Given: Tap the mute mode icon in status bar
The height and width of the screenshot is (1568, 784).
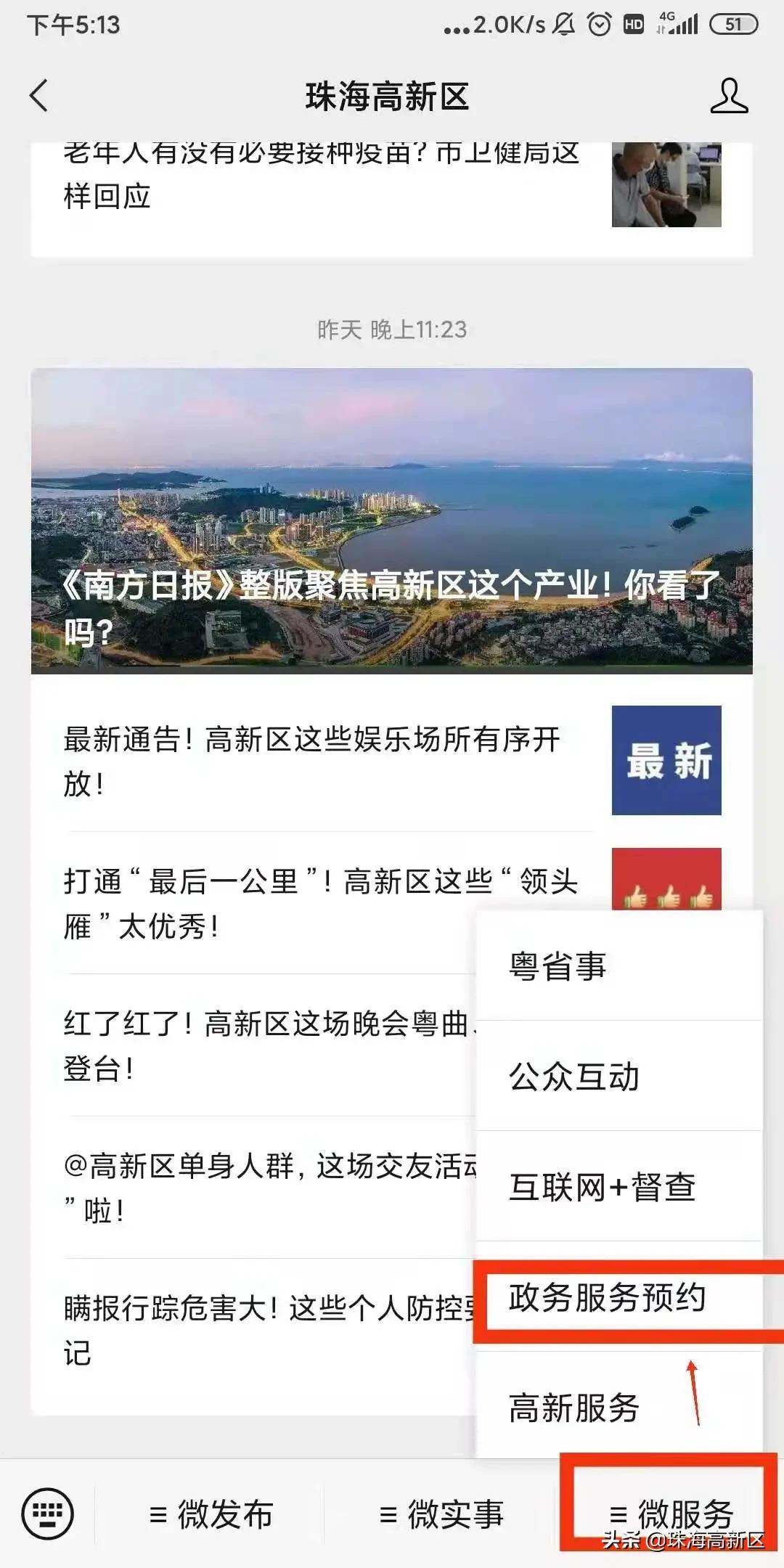Looking at the screenshot, I should [x=563, y=24].
